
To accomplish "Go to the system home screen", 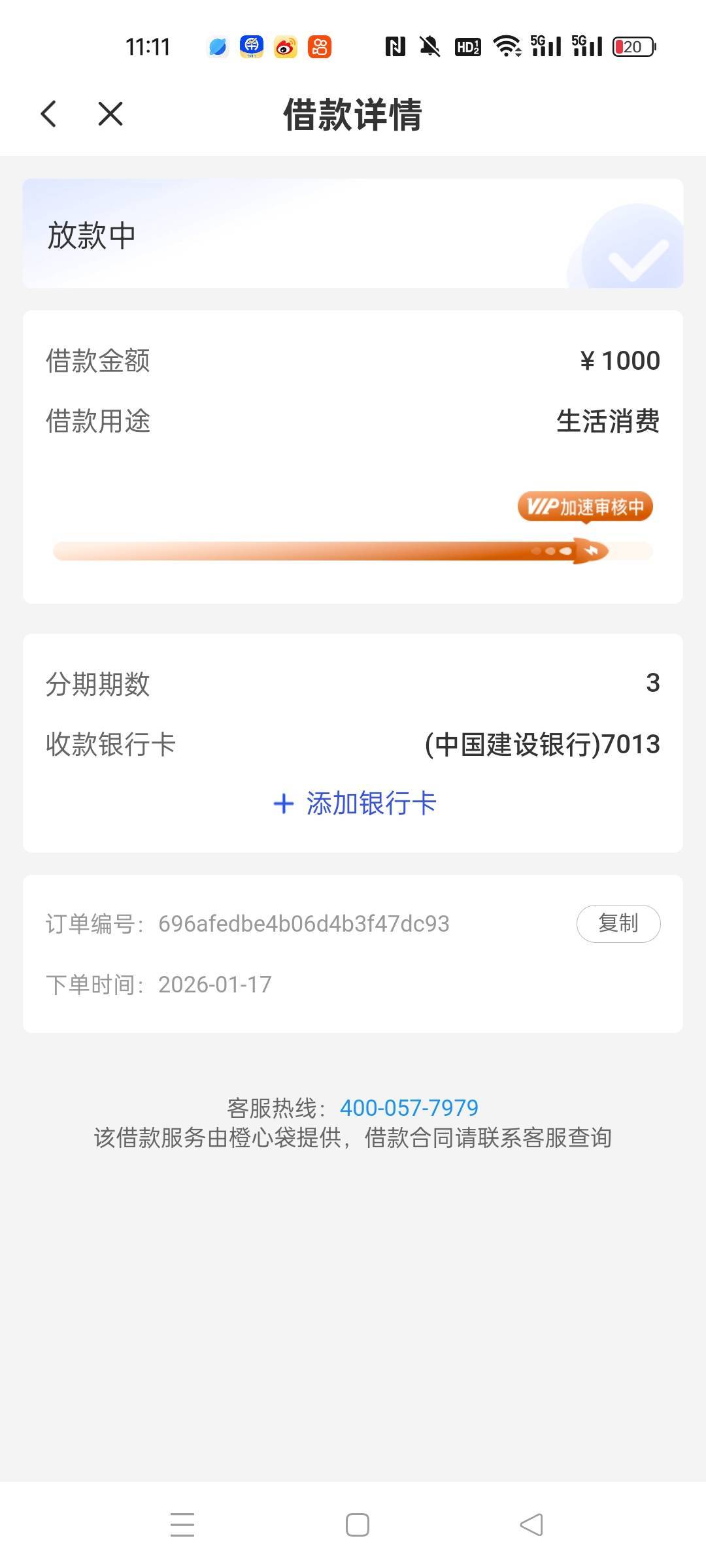I will pyautogui.click(x=357, y=1524).
